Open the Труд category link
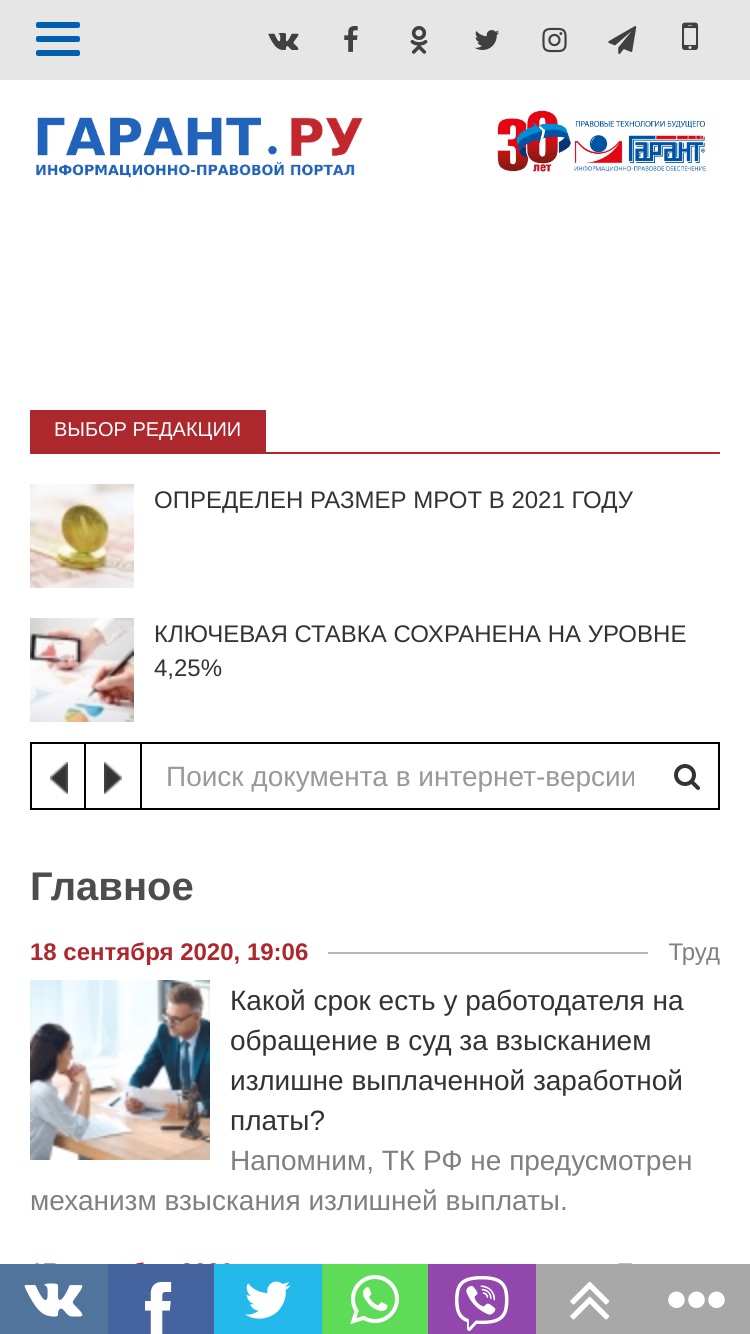This screenshot has width=750, height=1334. 694,952
